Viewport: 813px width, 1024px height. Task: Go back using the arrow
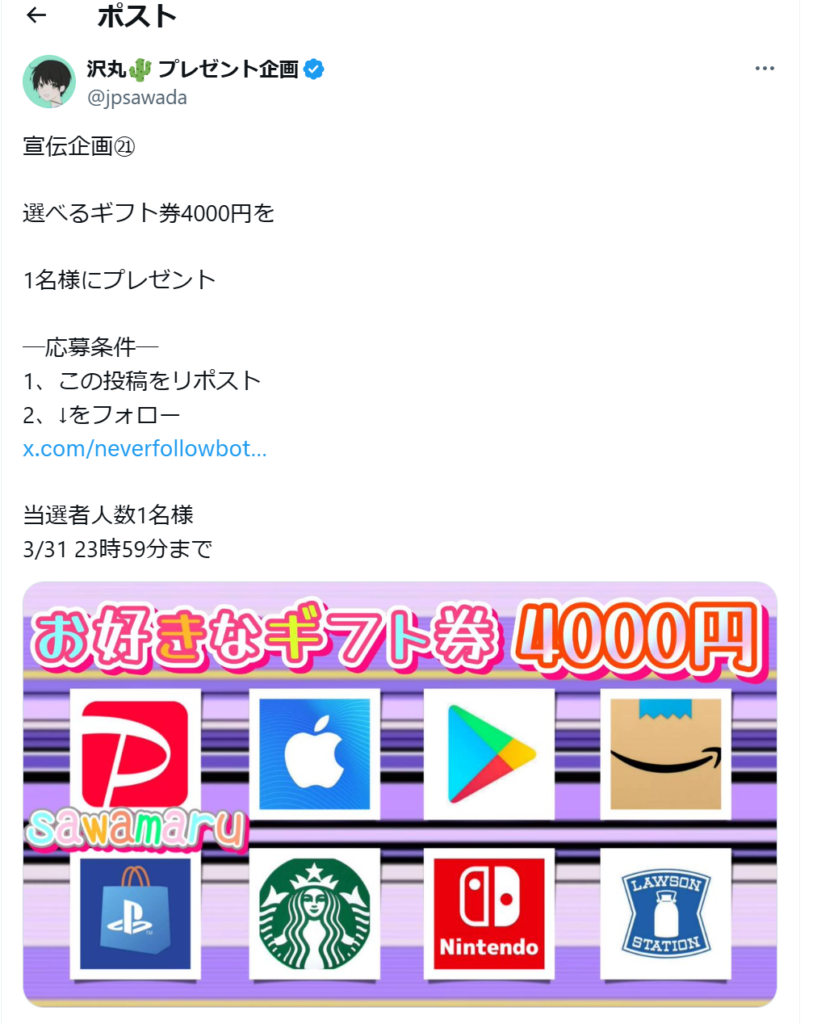pyautogui.click(x=36, y=16)
